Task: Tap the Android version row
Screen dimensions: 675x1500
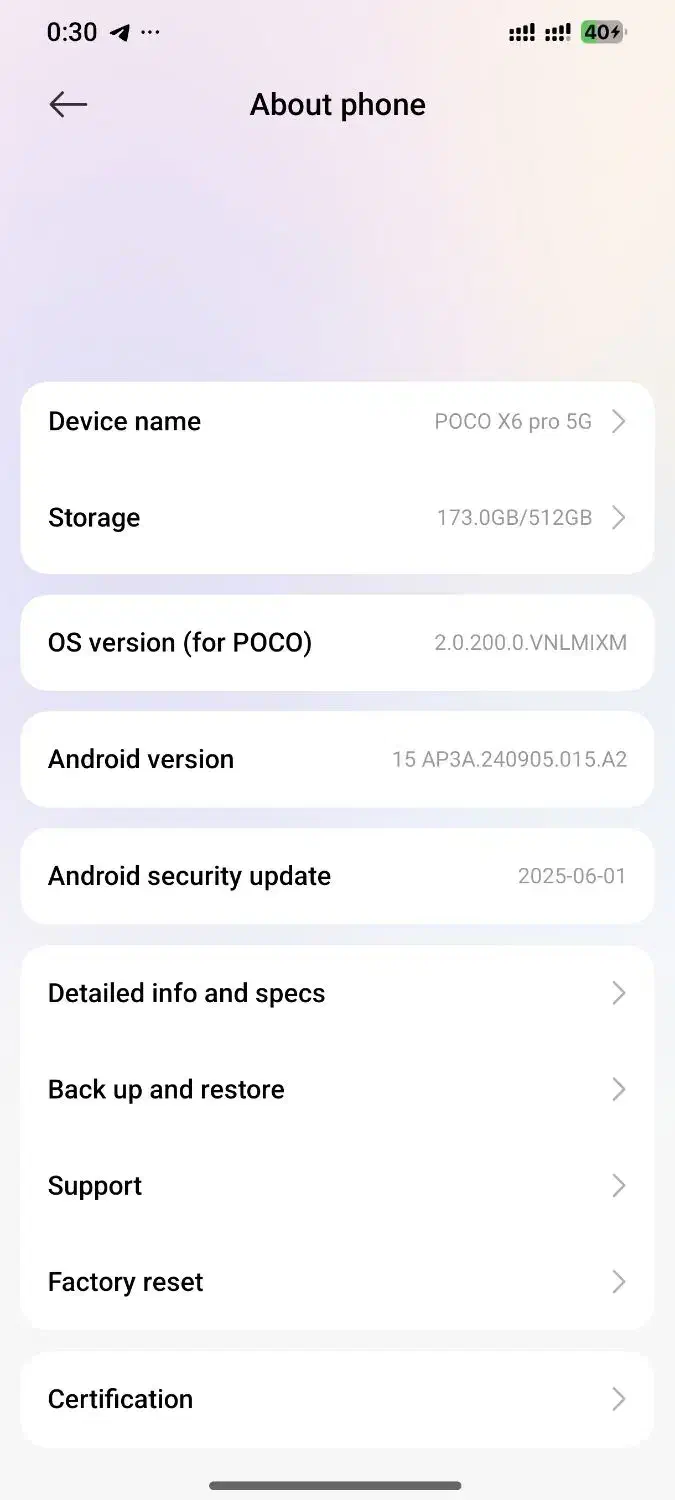Action: 337,759
